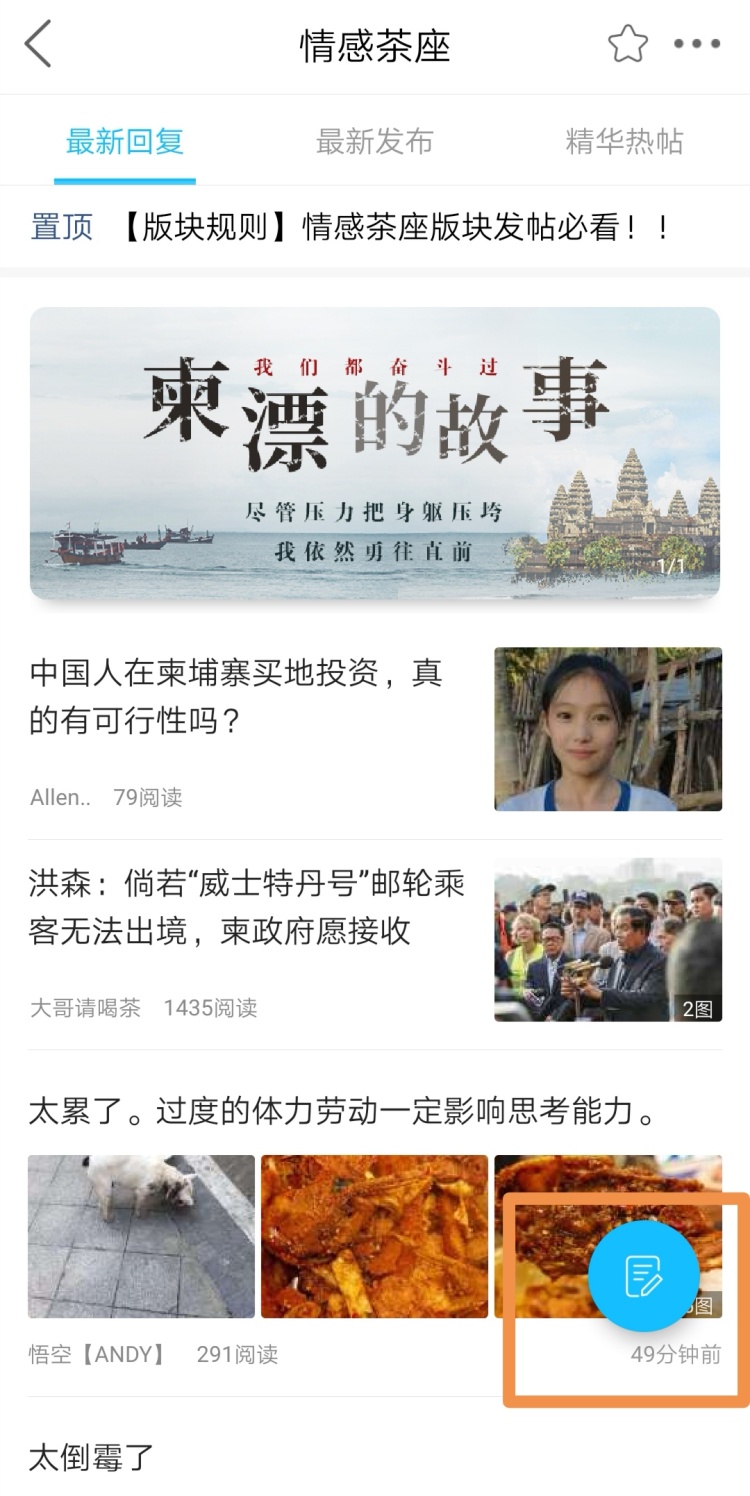Screen dimensions: 750x1496
Task: View the dog photo in 太累了 post
Action: [x=141, y=1236]
